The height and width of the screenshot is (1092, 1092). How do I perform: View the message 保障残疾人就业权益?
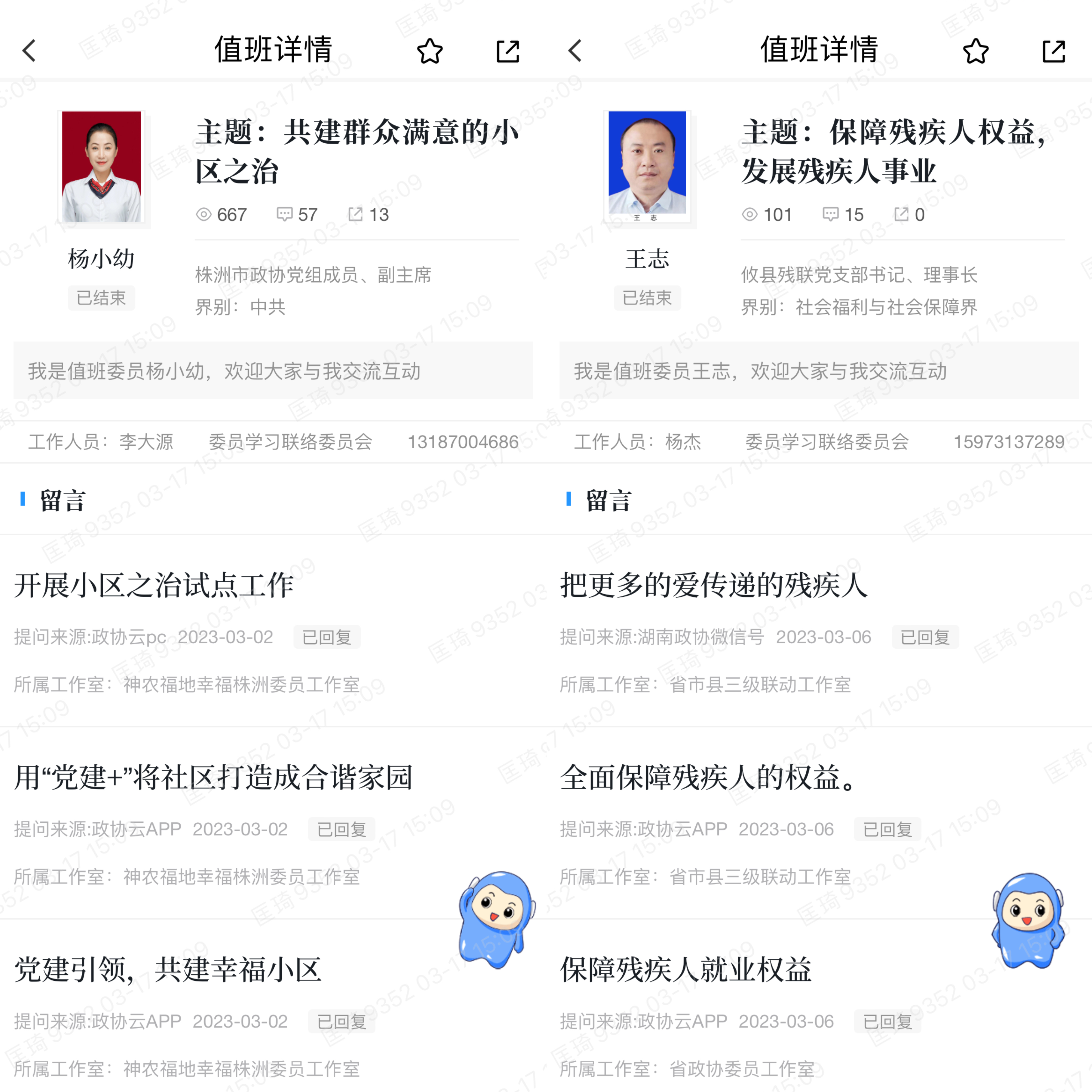point(686,970)
